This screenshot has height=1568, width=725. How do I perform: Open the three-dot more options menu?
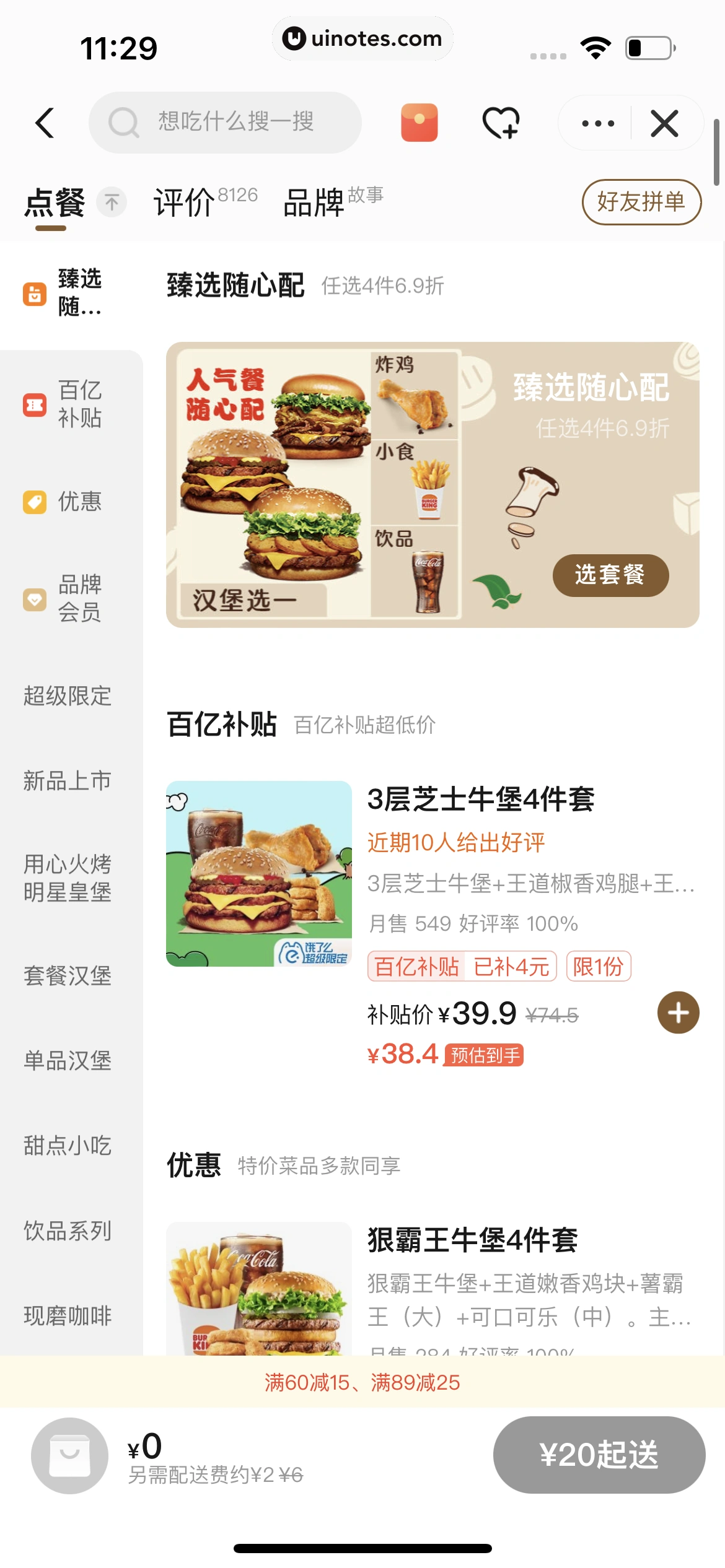coord(597,123)
